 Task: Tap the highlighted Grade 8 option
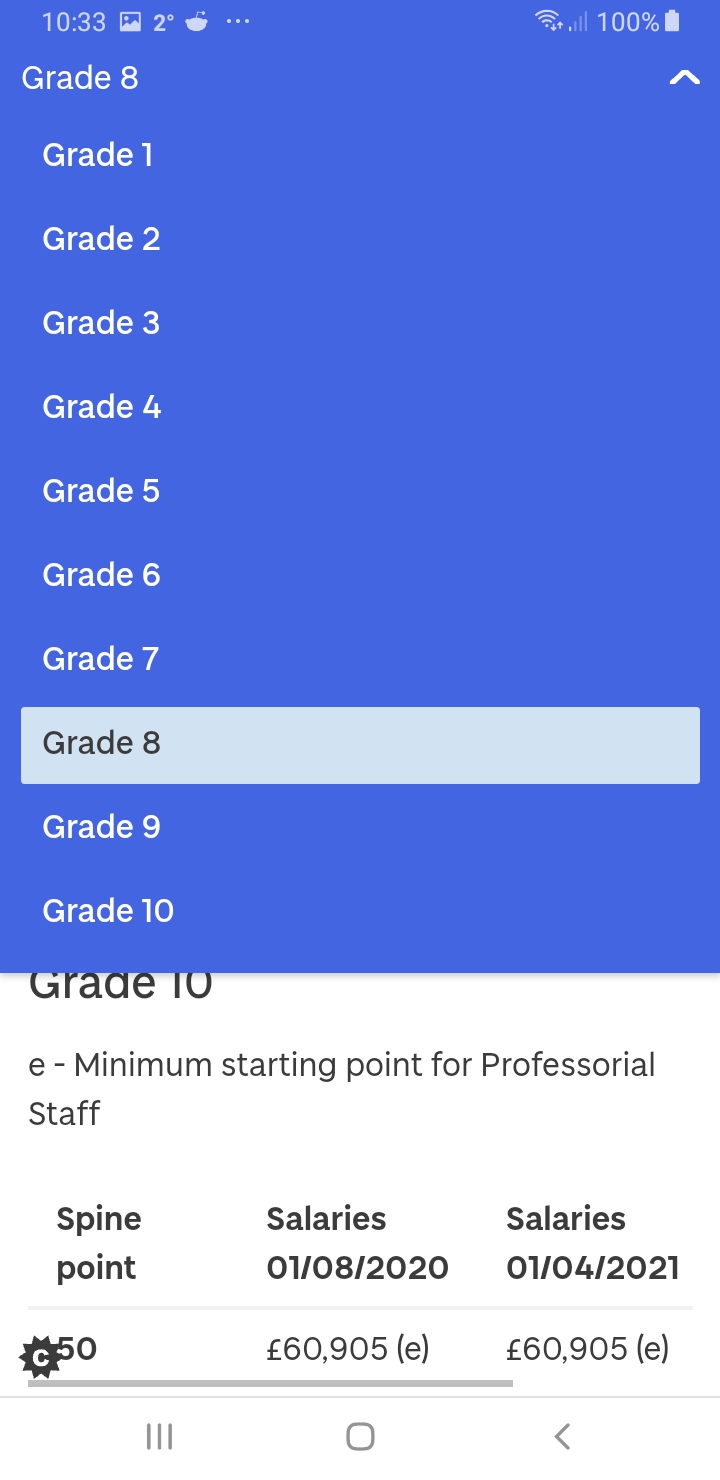click(360, 744)
